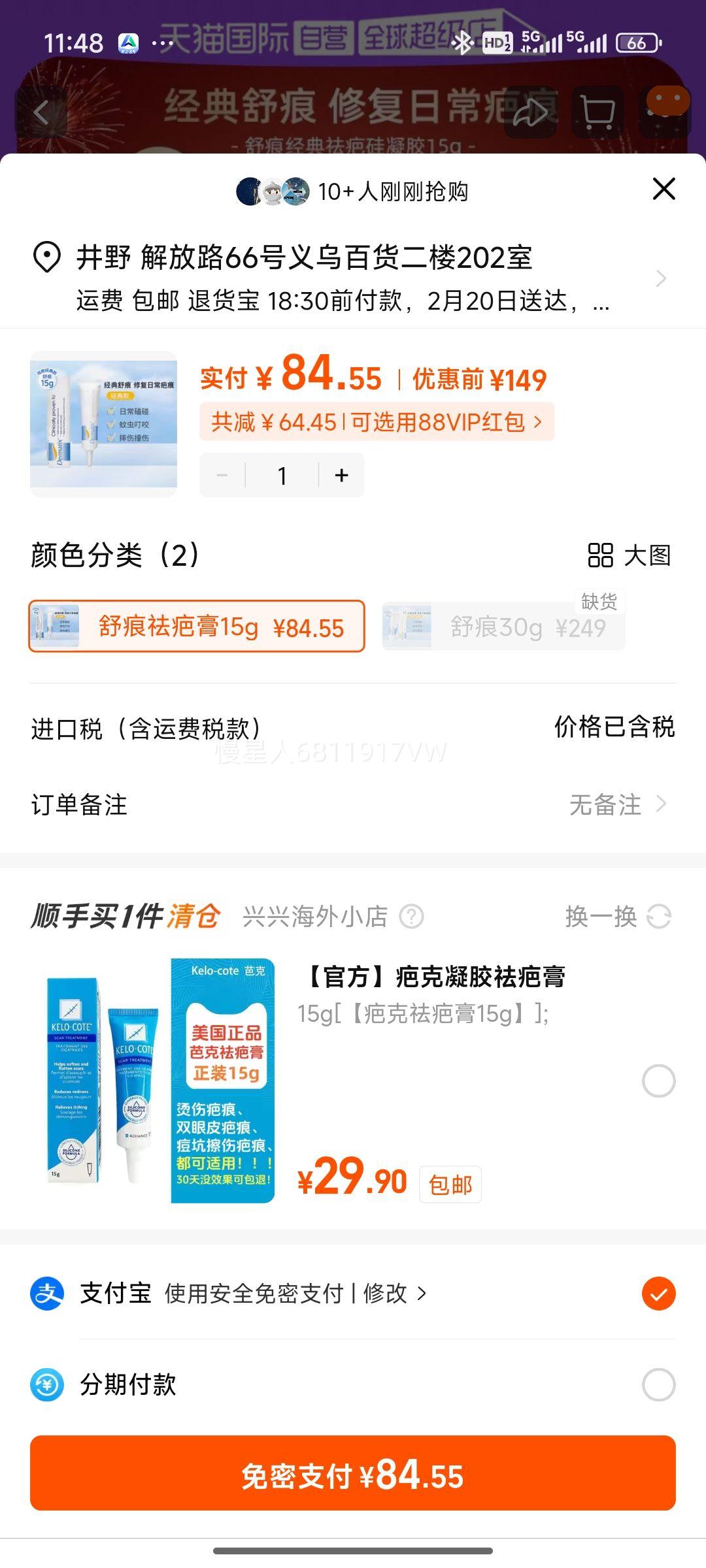
Task: Select the 舒痕祛疤膏15g variant
Action: (196, 626)
